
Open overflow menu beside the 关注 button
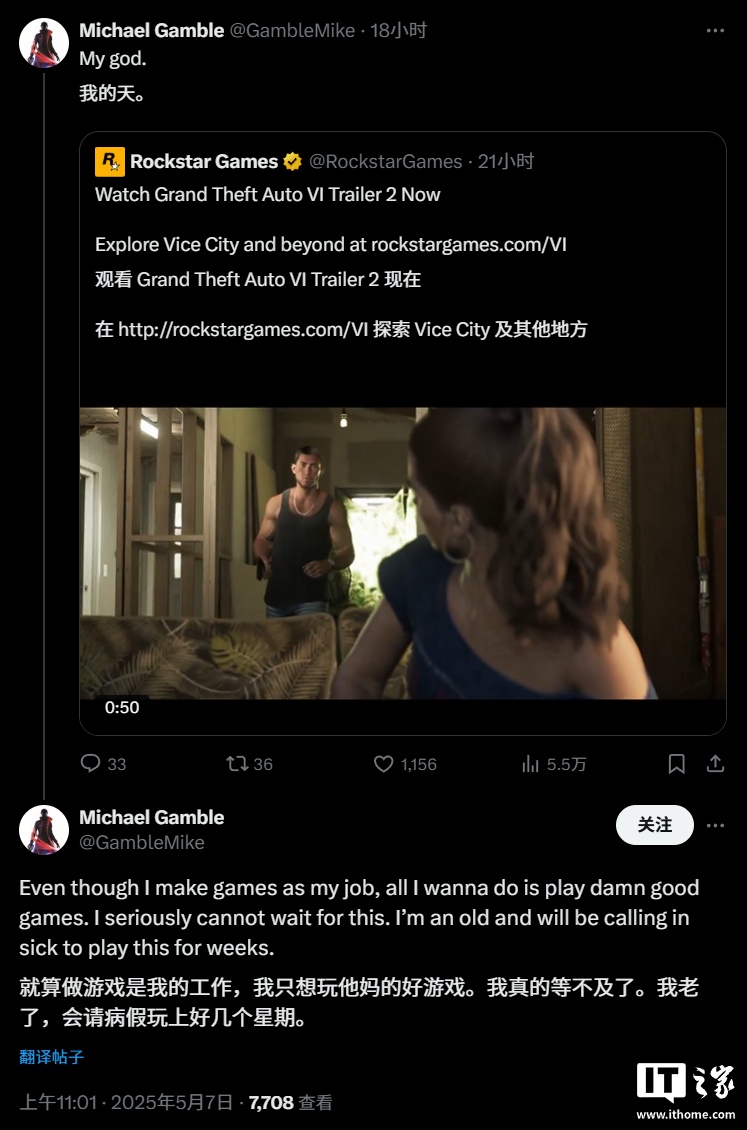tap(715, 826)
